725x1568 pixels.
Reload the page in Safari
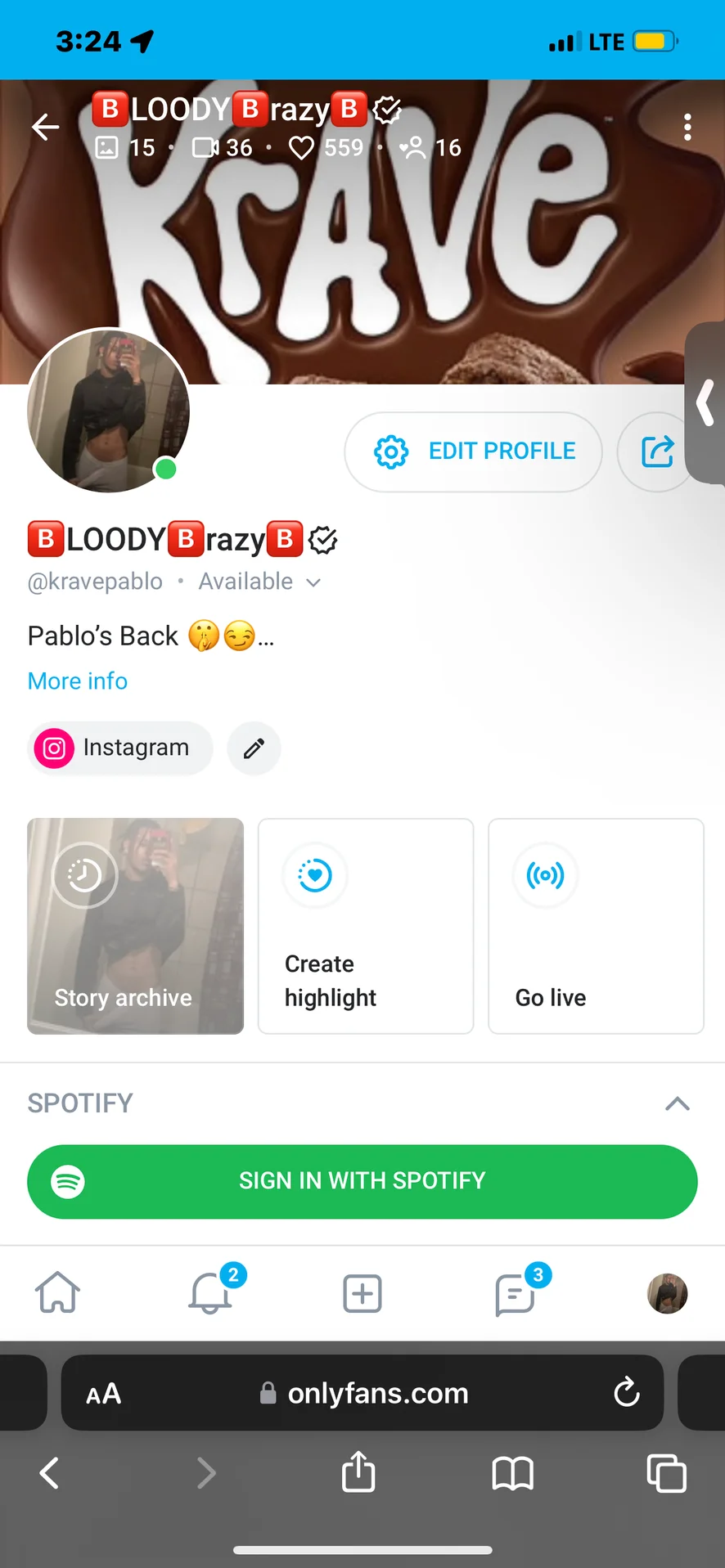click(x=626, y=1392)
